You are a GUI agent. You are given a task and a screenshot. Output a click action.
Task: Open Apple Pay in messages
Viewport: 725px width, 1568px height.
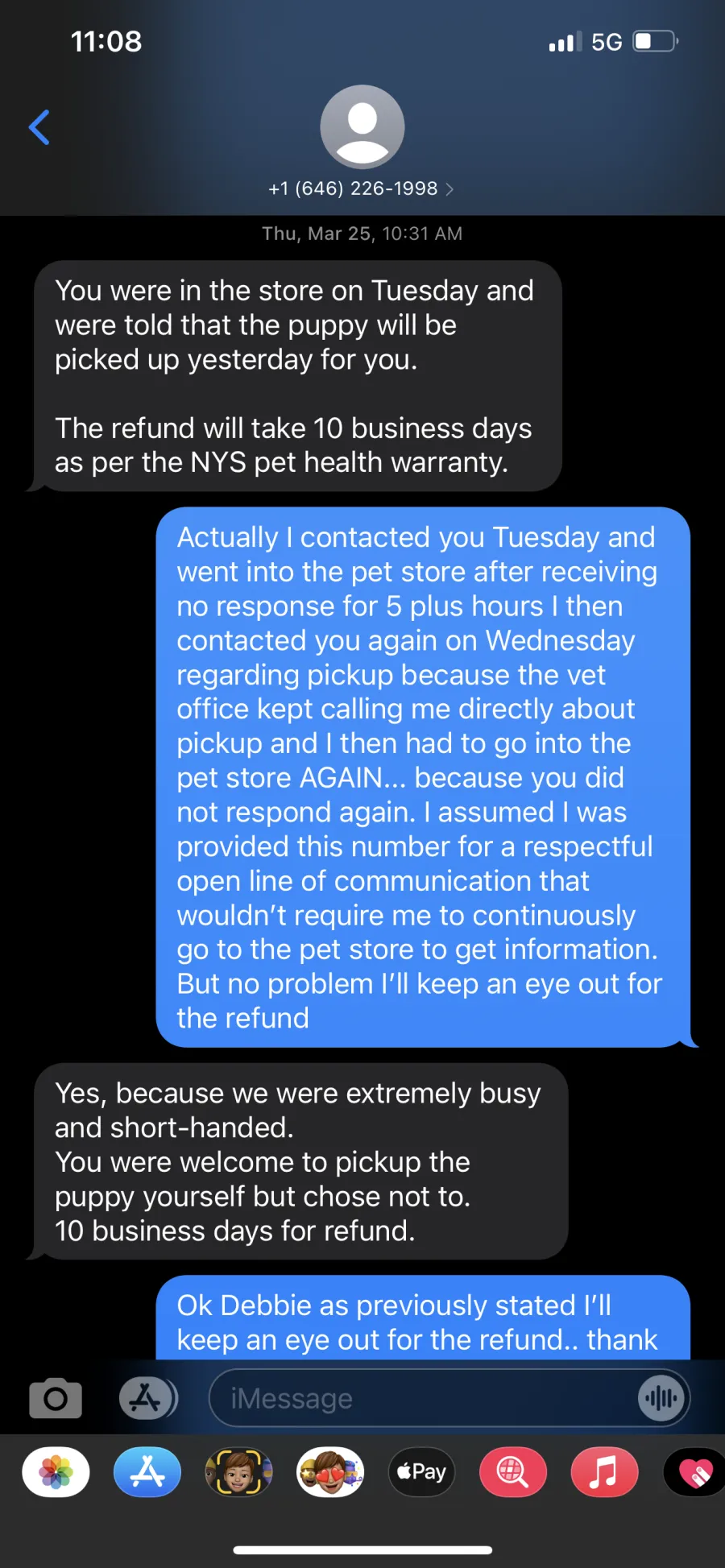[x=422, y=1472]
